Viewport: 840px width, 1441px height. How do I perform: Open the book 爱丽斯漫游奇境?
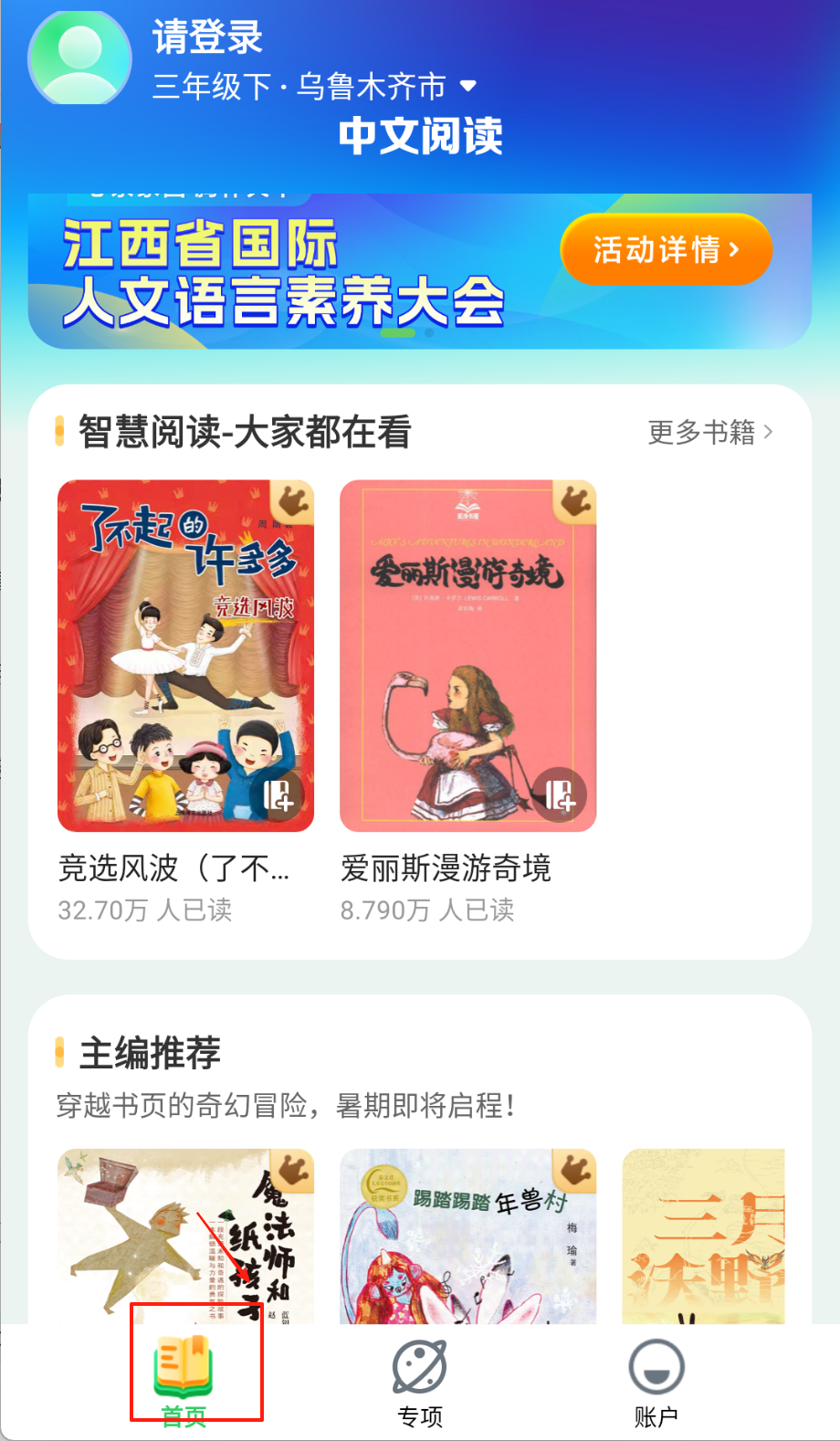point(467,655)
